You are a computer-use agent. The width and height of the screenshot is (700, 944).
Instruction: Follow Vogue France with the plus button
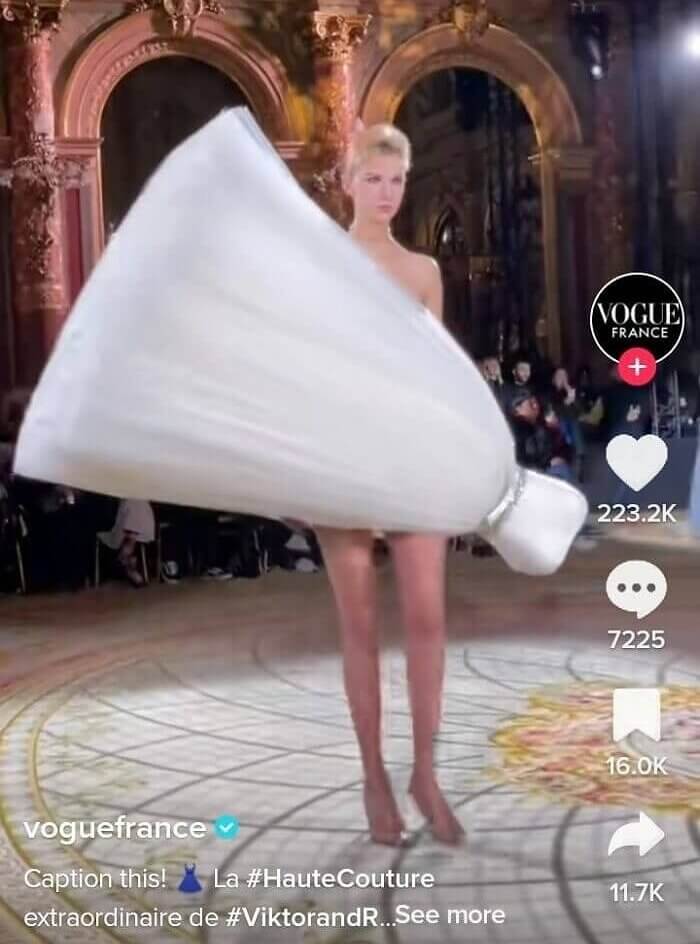click(636, 367)
